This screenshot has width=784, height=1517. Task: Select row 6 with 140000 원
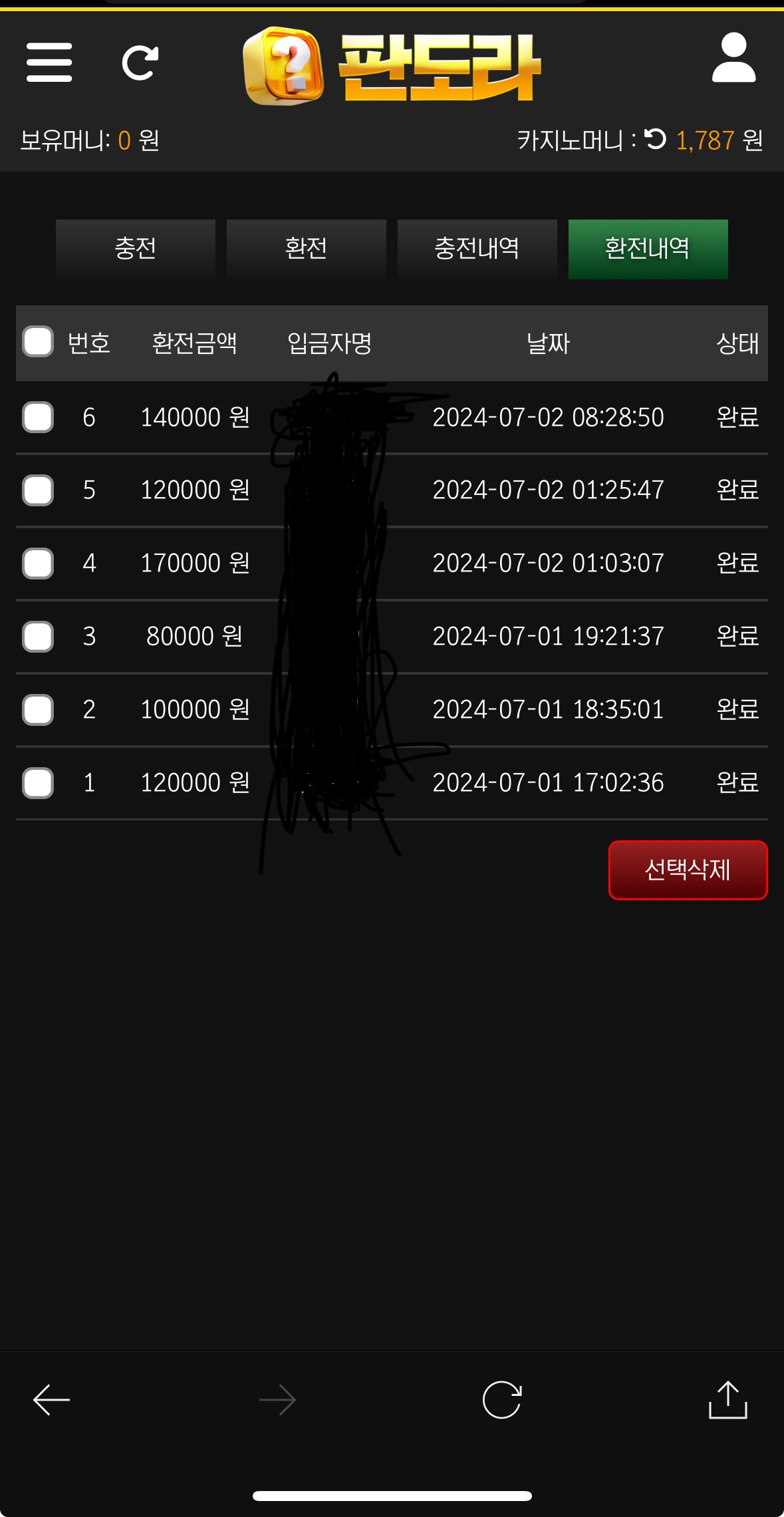pos(38,417)
